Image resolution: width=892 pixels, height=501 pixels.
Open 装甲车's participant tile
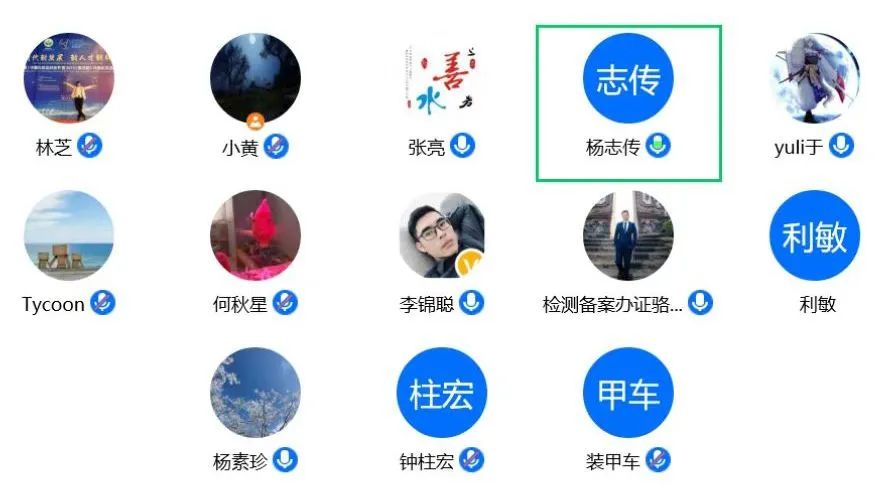pos(628,392)
